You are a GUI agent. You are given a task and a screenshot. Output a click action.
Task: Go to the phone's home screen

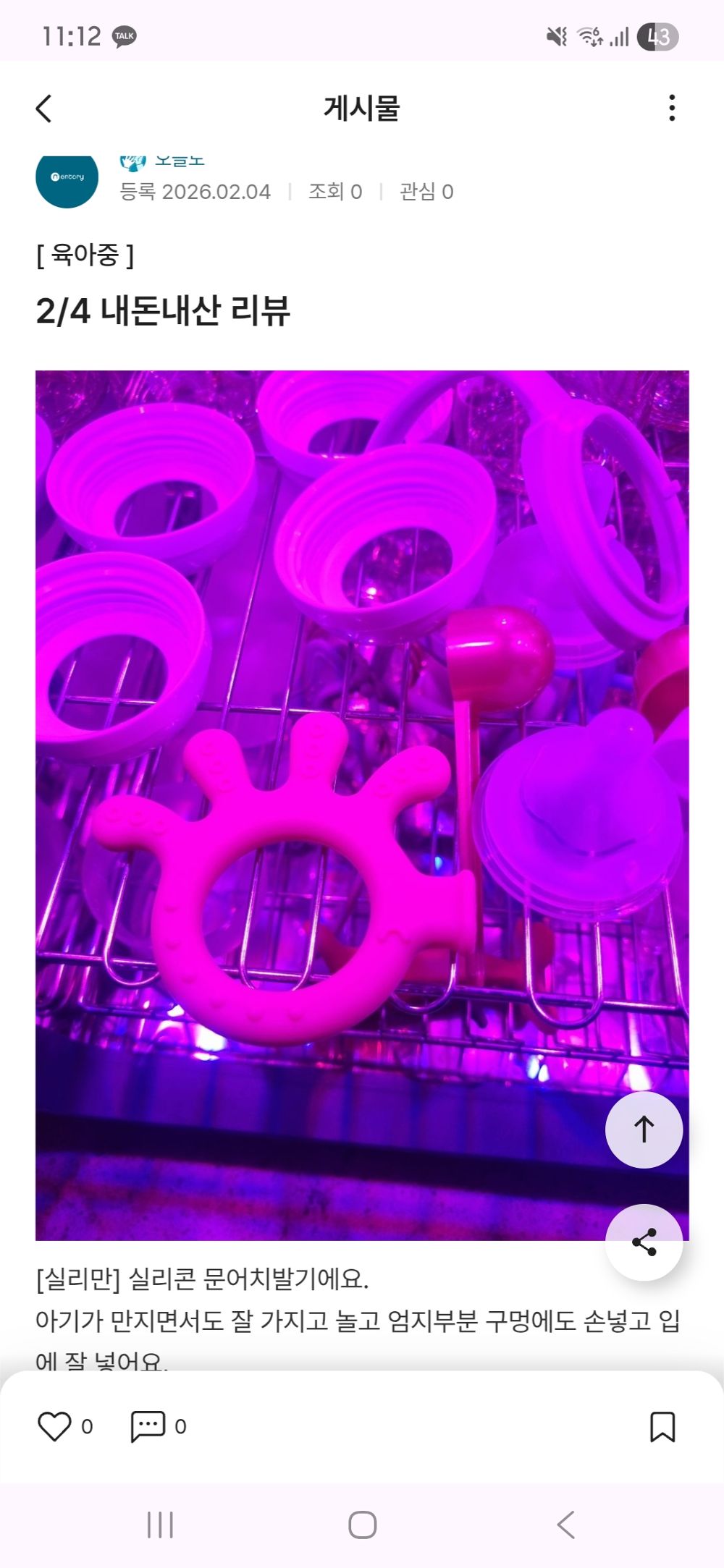[362, 1525]
